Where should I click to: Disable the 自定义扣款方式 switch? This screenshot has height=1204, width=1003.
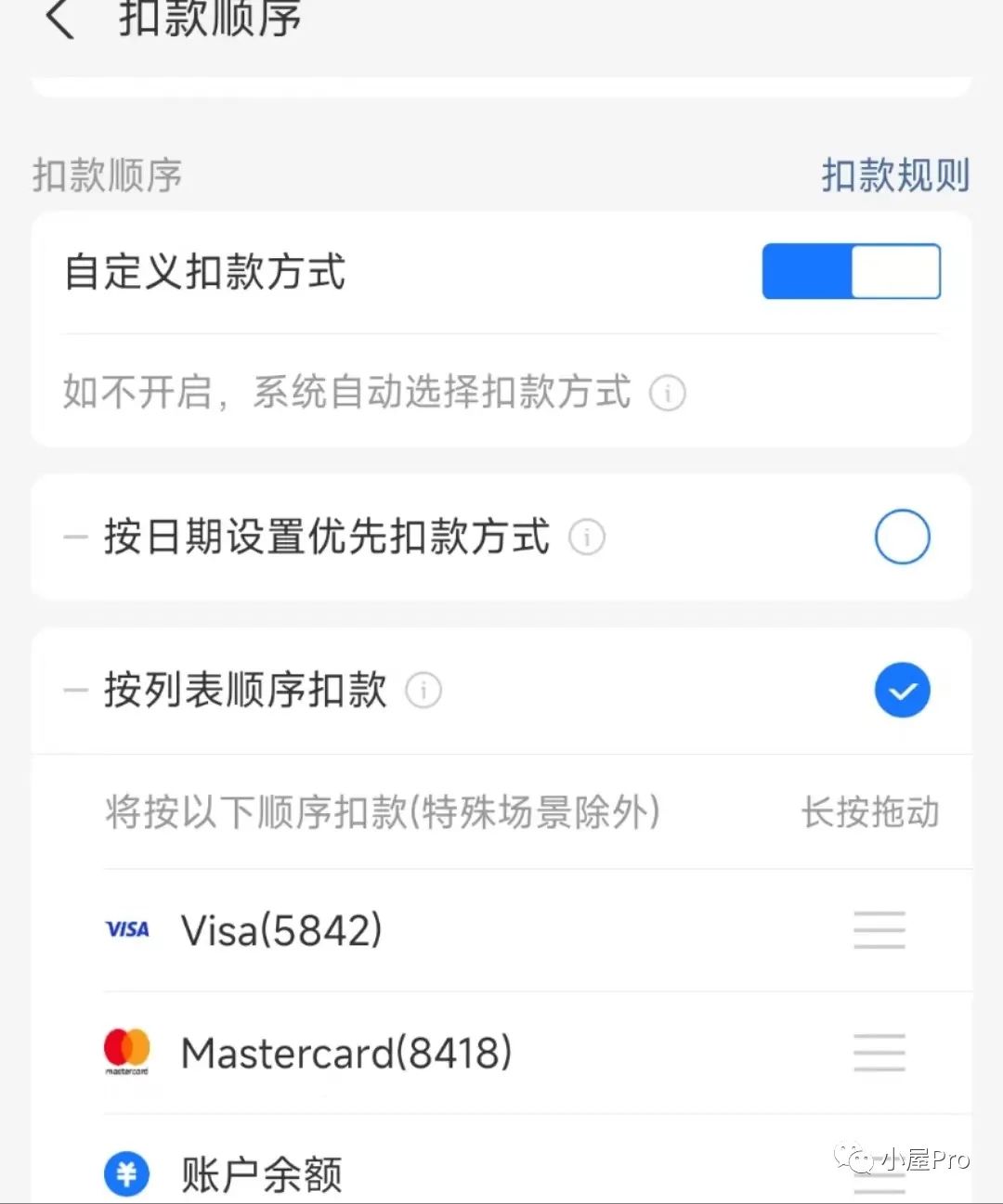pos(851,270)
